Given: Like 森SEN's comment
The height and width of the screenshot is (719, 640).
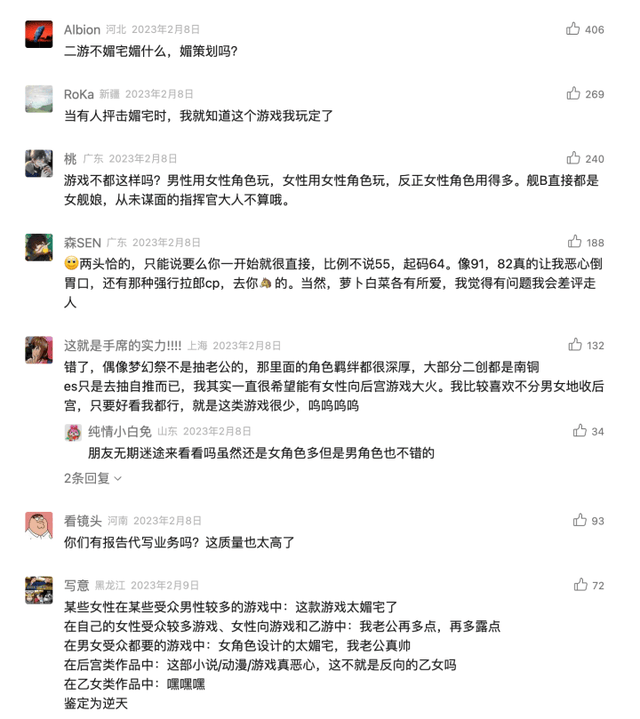Looking at the screenshot, I should coord(574,242).
